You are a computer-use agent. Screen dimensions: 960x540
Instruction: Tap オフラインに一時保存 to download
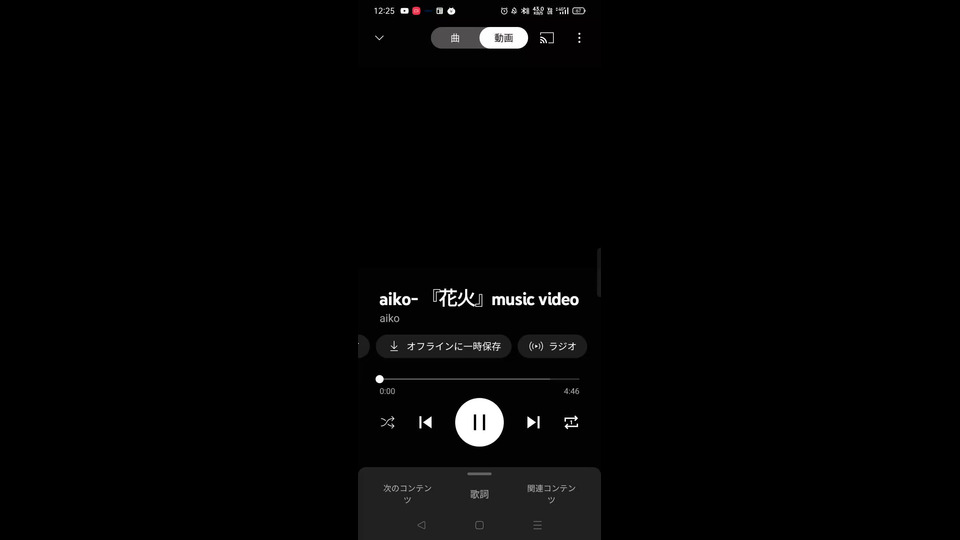click(x=444, y=346)
